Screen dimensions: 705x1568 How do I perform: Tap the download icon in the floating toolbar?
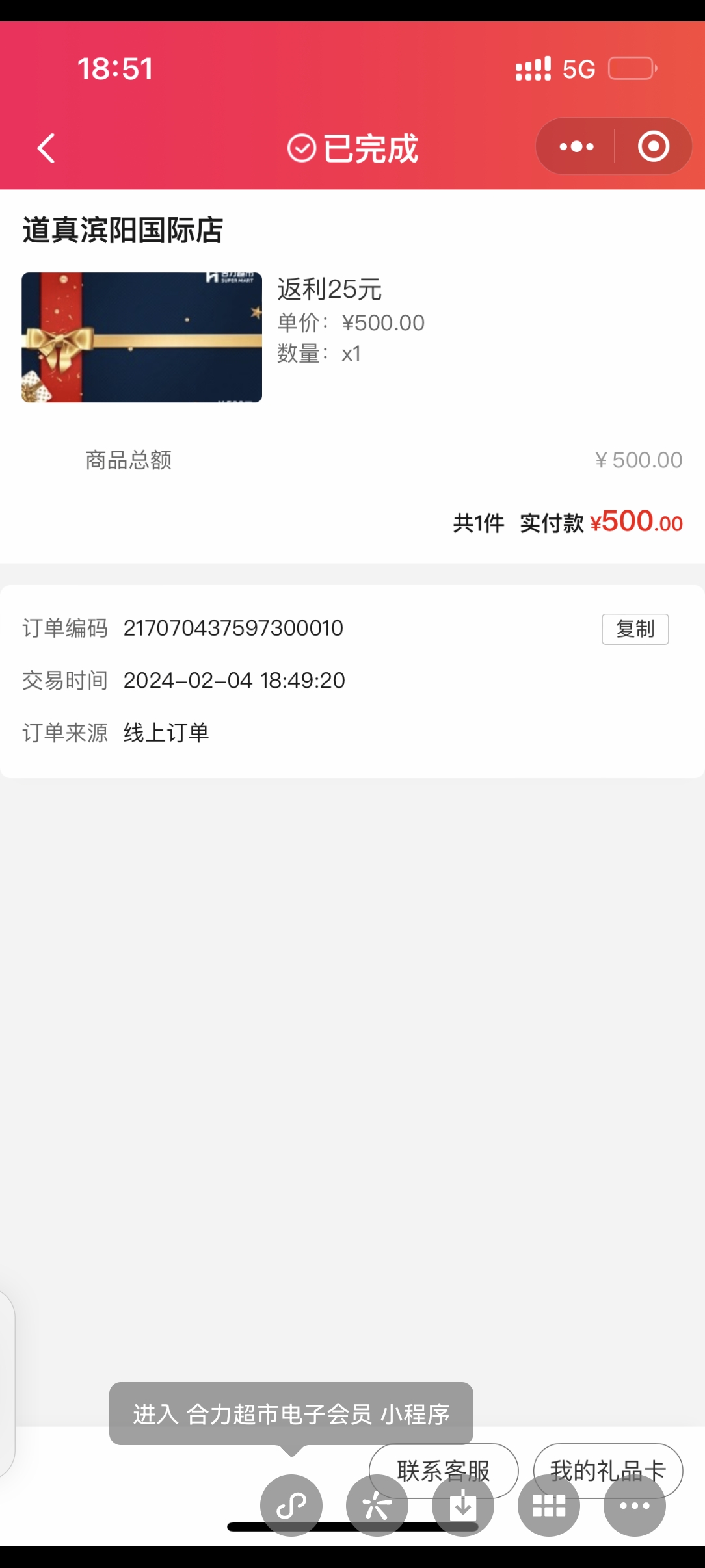[x=463, y=1506]
